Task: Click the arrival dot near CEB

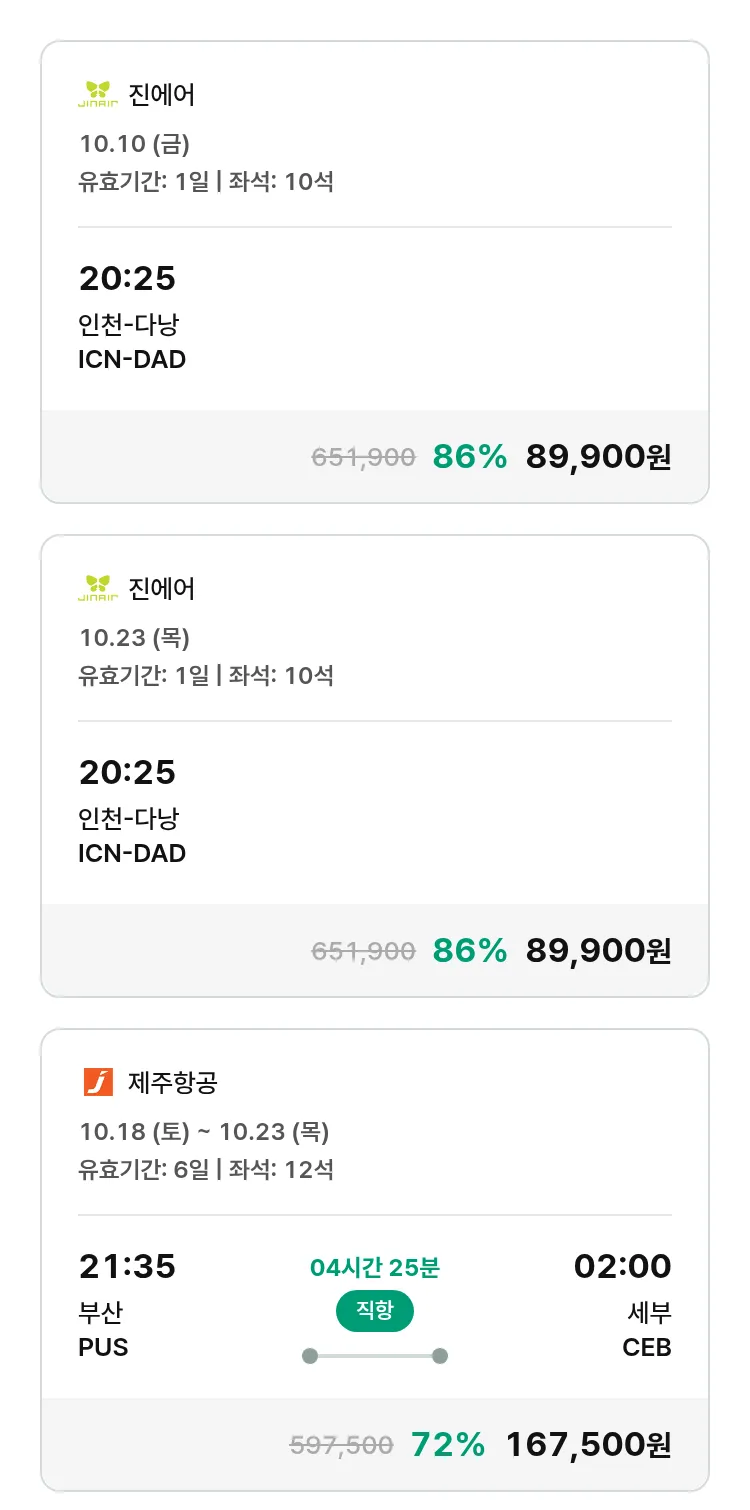Action: 437,1356
